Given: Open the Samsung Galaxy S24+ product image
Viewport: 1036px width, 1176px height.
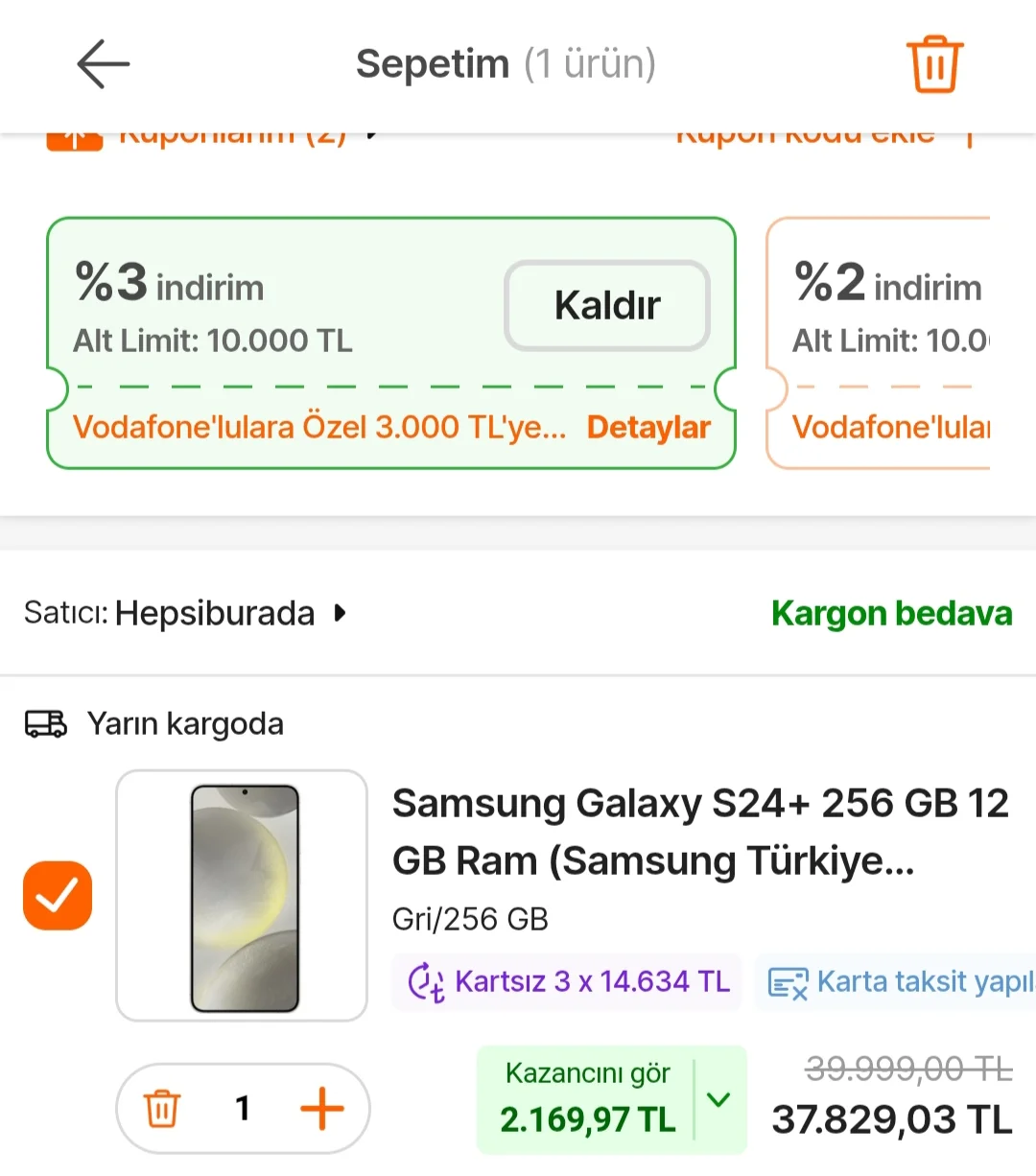Looking at the screenshot, I should (x=242, y=895).
